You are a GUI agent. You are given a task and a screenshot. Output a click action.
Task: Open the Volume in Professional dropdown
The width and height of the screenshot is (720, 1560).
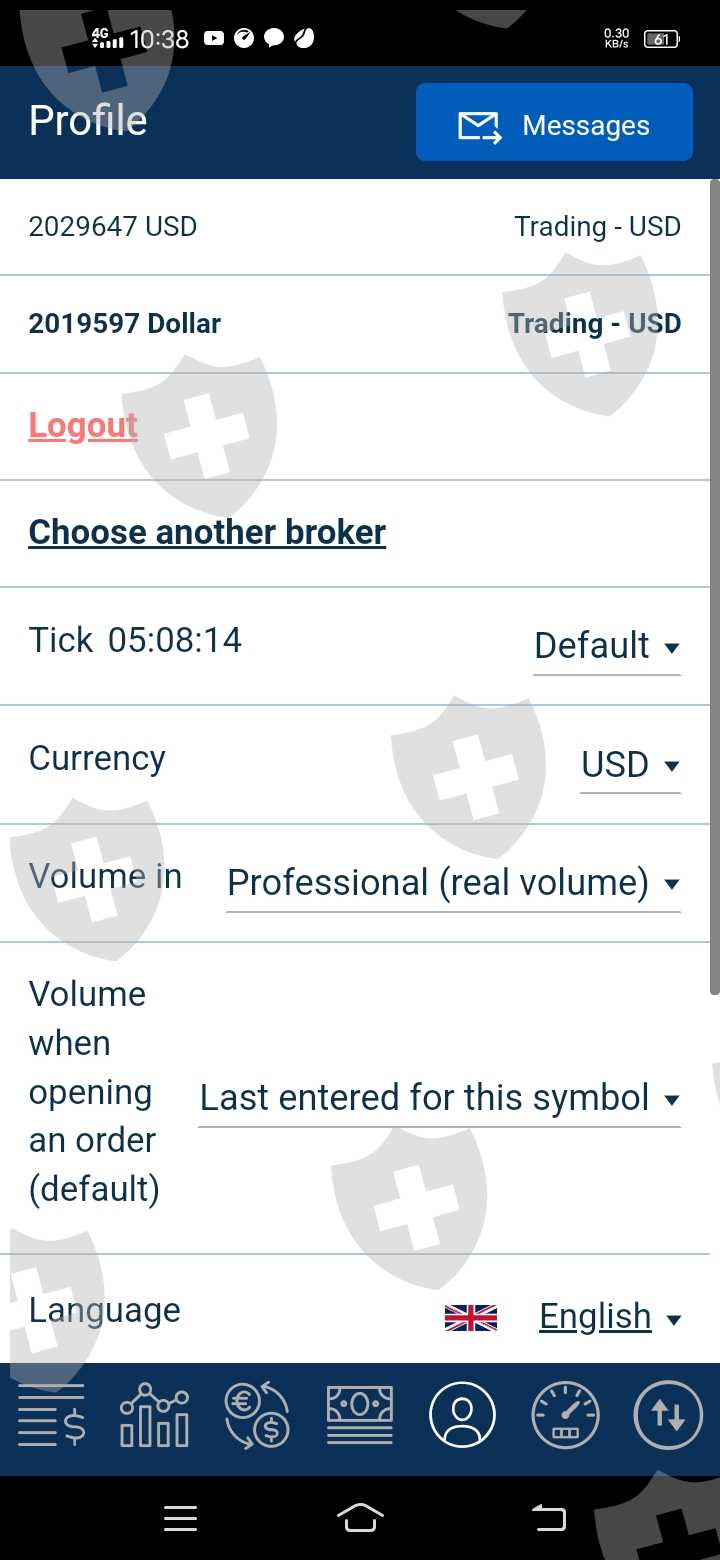[453, 884]
